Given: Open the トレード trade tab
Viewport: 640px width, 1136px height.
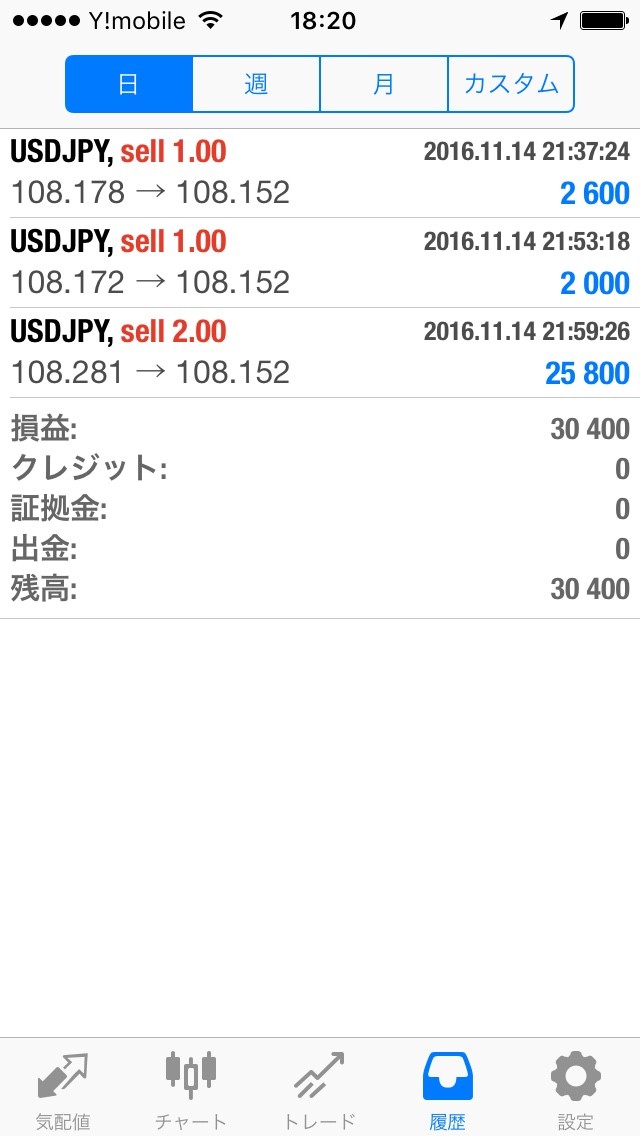Looking at the screenshot, I should (x=319, y=1088).
